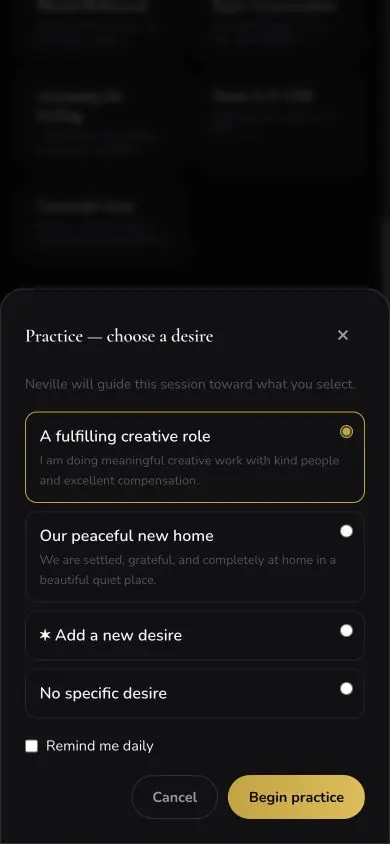Check the 'Remind me daily' box
Screen dimensions: 390x844
click(x=32, y=746)
